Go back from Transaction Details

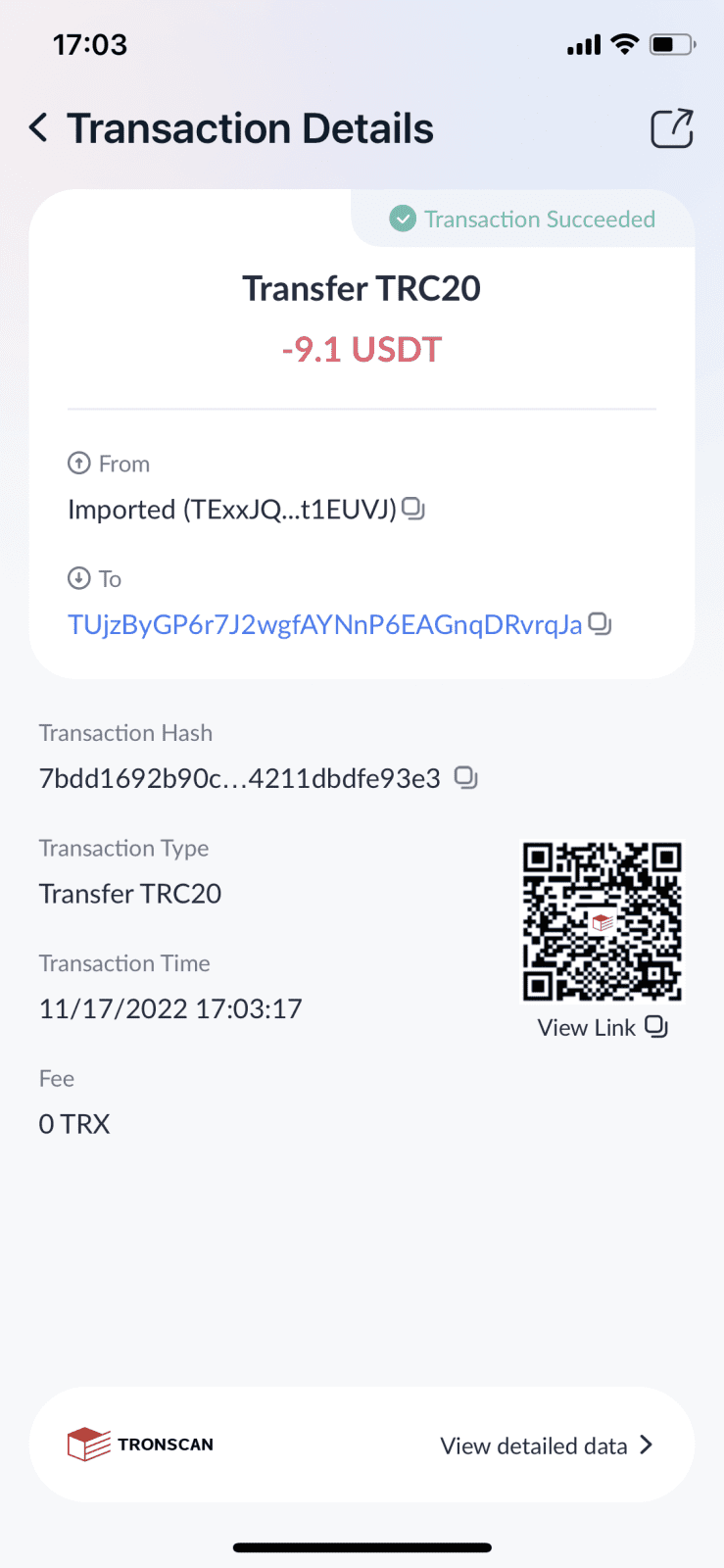[38, 127]
